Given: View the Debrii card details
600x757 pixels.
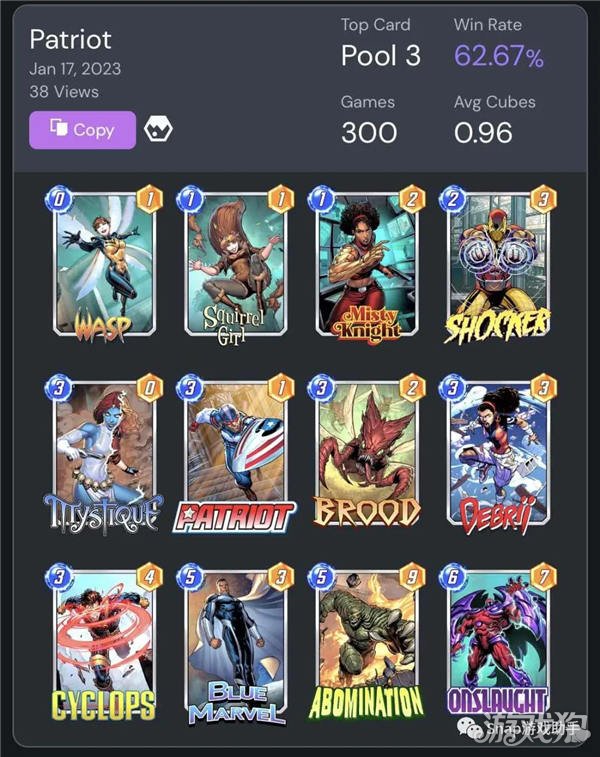Looking at the screenshot, I should pyautogui.click(x=497, y=455).
